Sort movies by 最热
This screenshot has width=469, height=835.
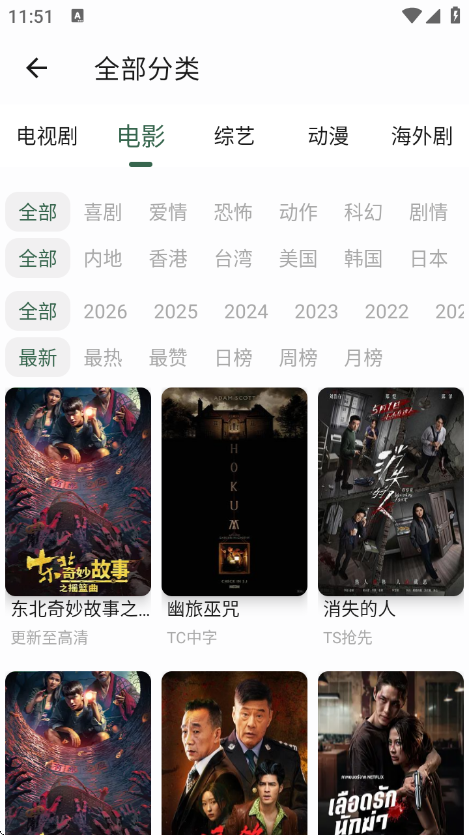(103, 357)
